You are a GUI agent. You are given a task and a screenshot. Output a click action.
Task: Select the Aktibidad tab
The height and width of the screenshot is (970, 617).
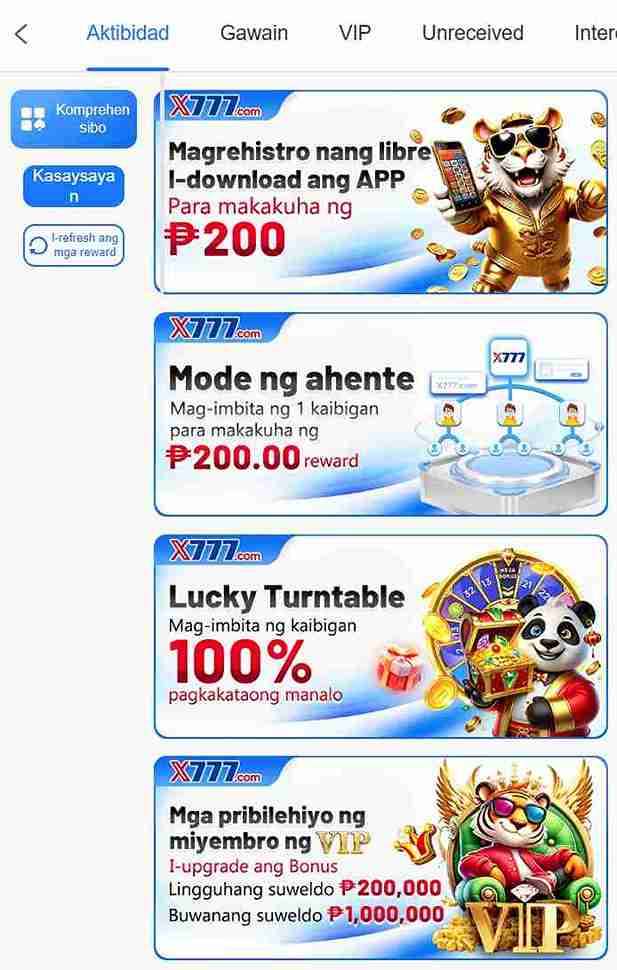pyautogui.click(x=127, y=33)
